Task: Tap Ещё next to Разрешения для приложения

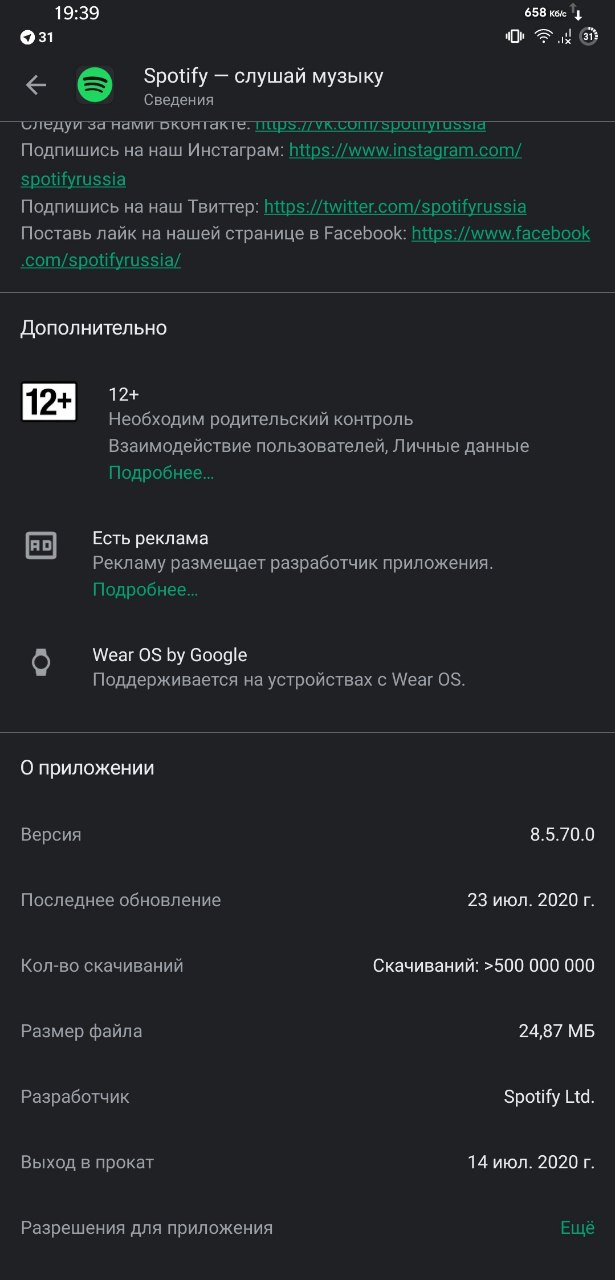Action: coord(577,1228)
